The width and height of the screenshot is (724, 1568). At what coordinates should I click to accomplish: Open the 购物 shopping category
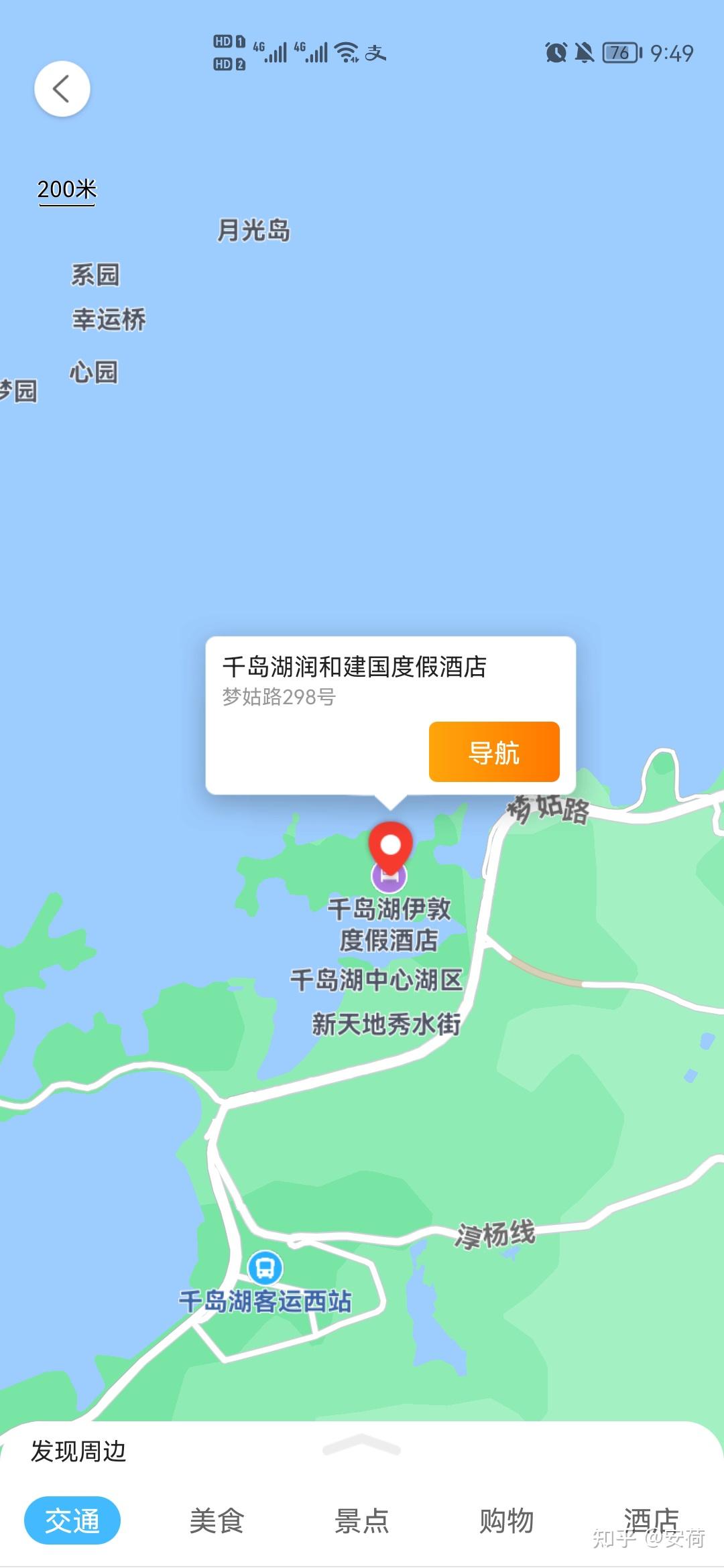click(506, 1520)
